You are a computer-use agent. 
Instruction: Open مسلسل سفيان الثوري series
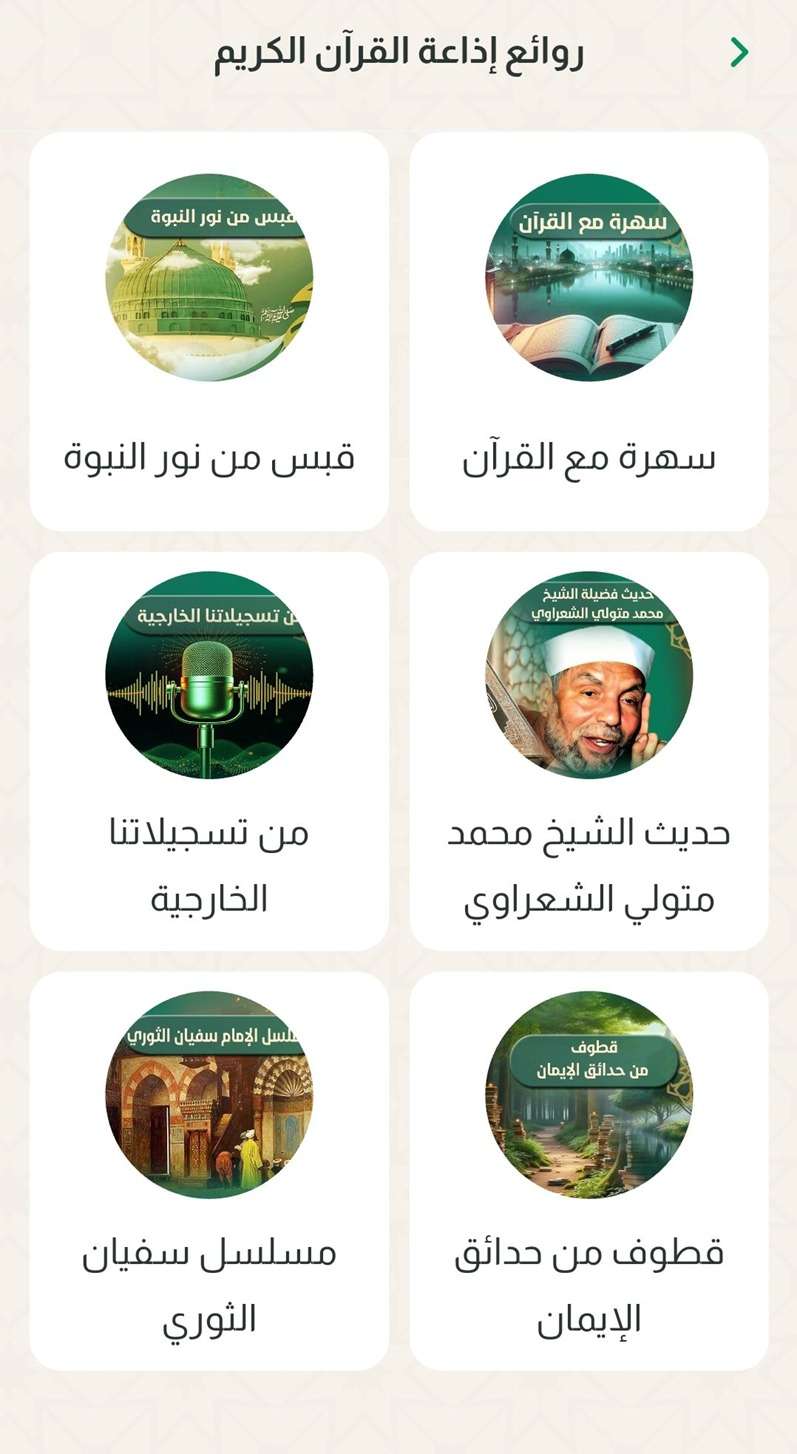coord(209,1170)
